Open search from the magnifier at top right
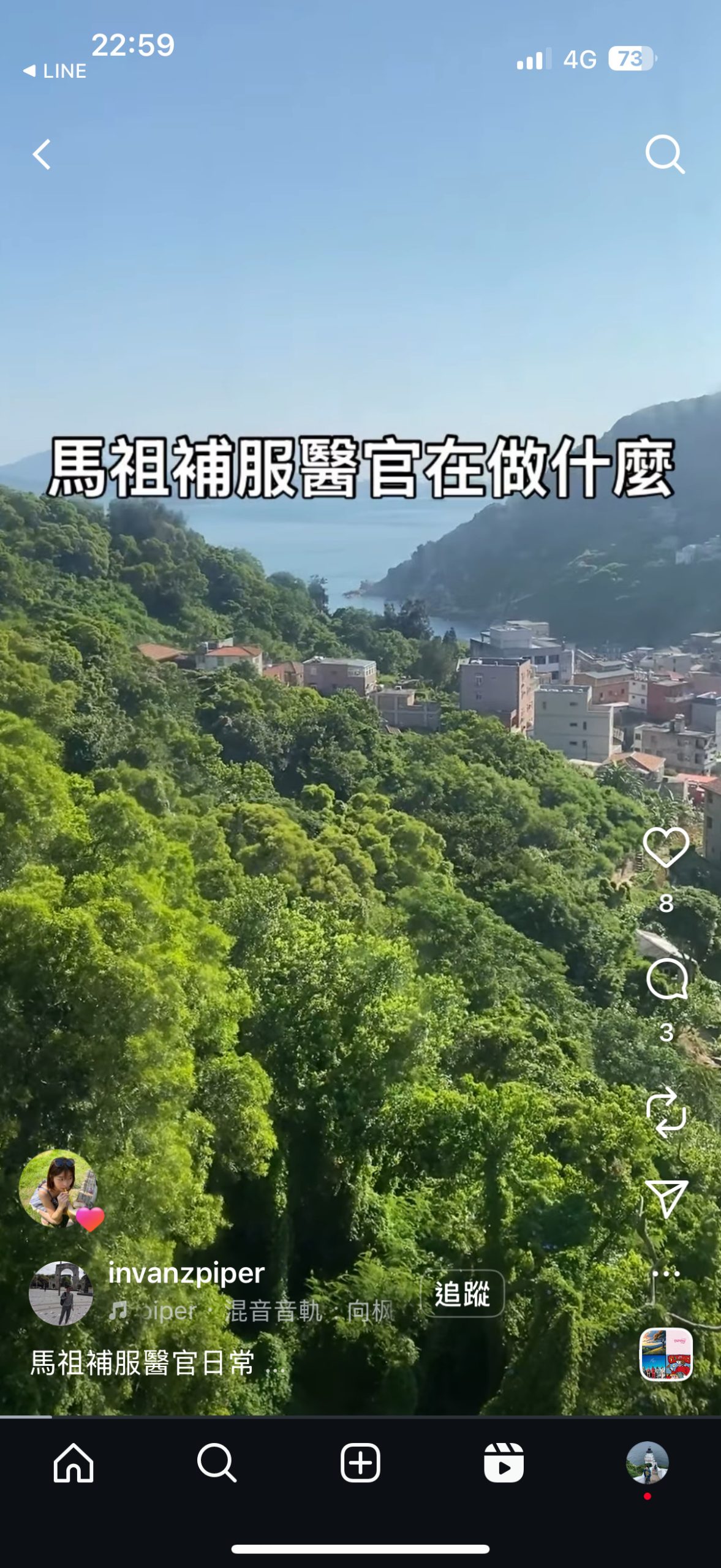Viewport: 721px width, 1568px height. 665,154
